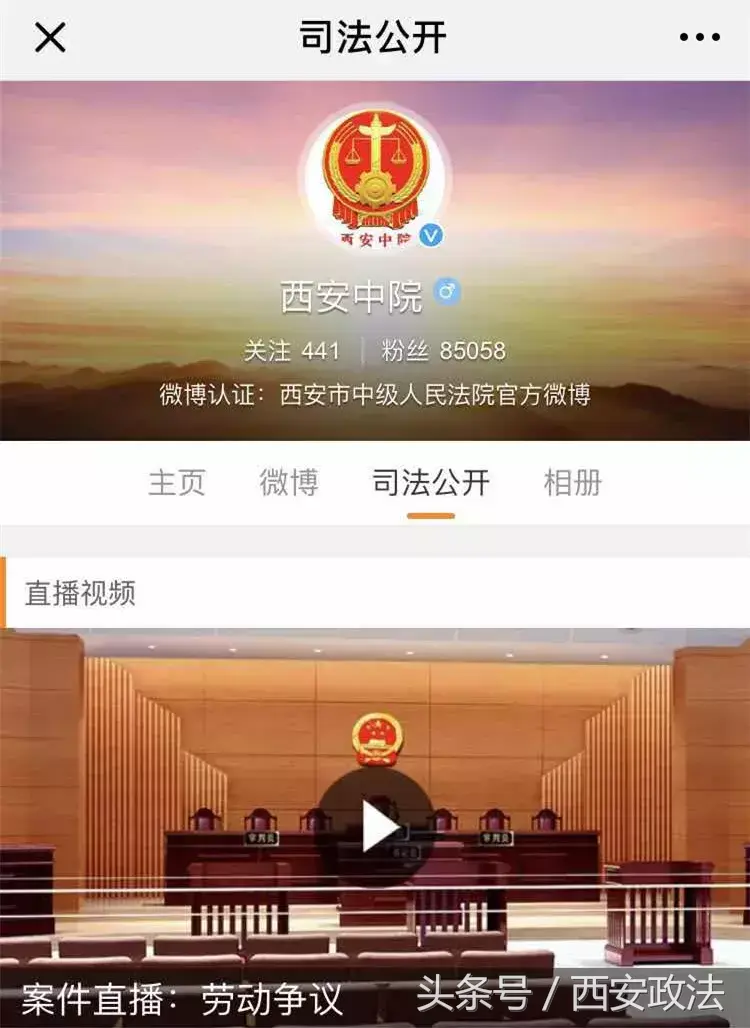The height and width of the screenshot is (1028, 750).
Task: Open the three-dot overflow menu
Action: [699, 38]
